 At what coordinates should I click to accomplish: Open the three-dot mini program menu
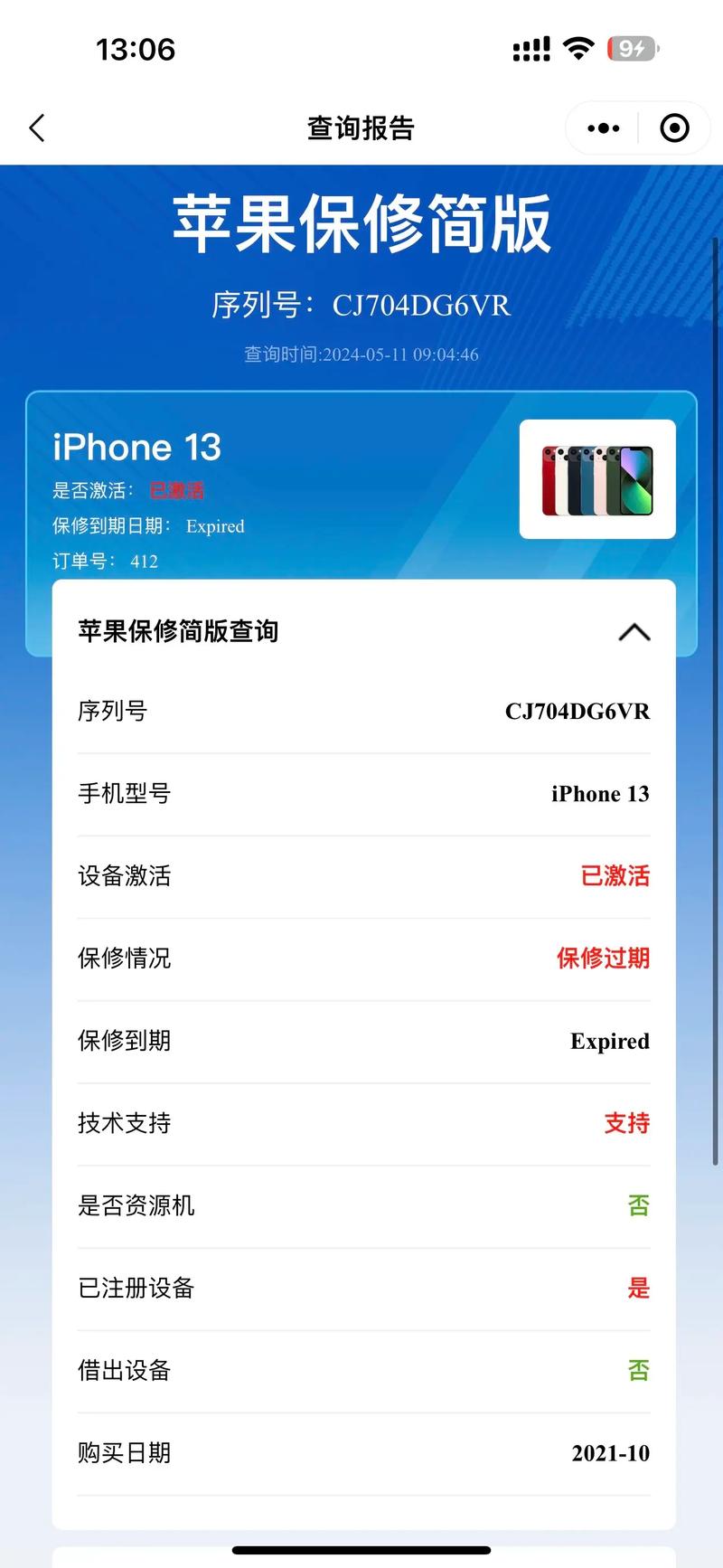tap(601, 128)
